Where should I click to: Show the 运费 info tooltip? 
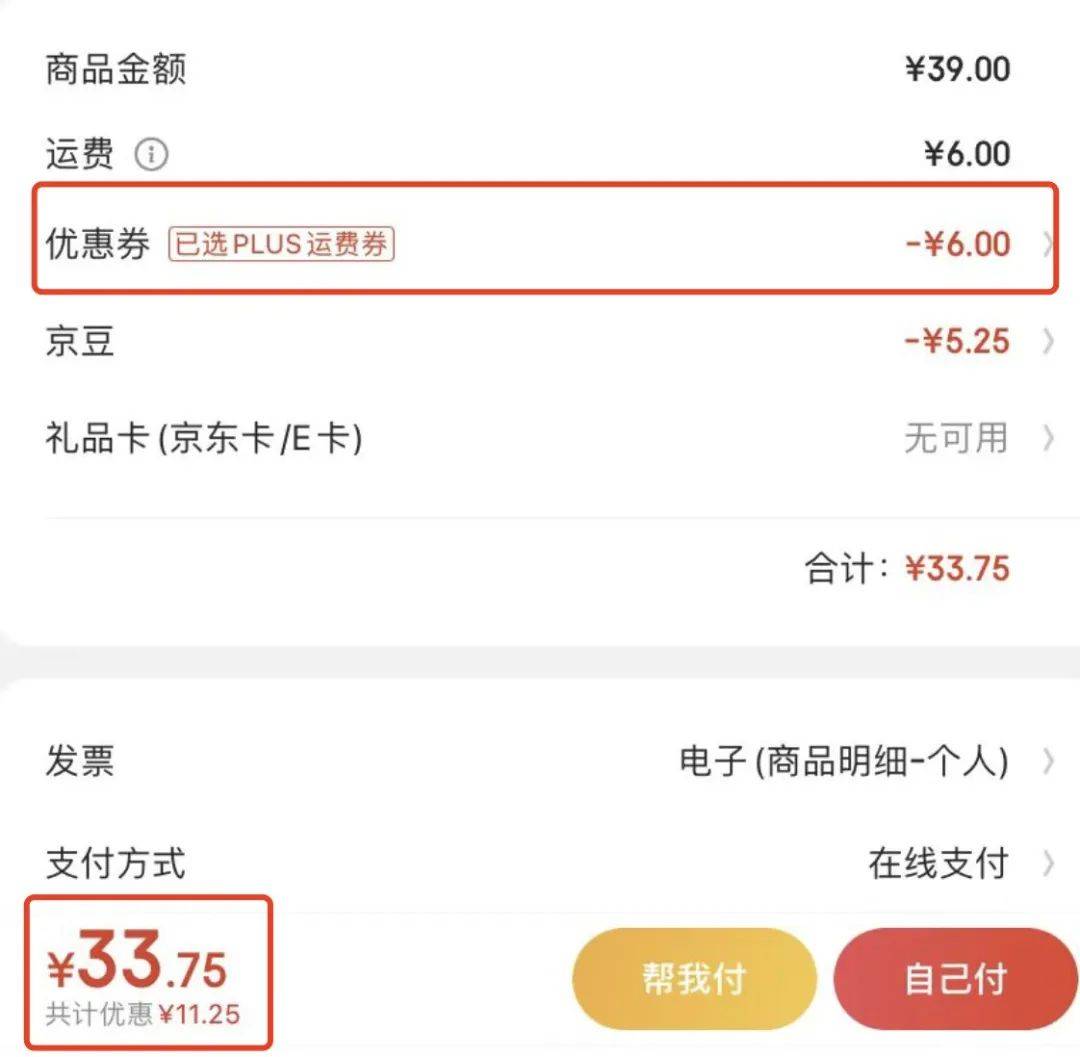[x=152, y=155]
